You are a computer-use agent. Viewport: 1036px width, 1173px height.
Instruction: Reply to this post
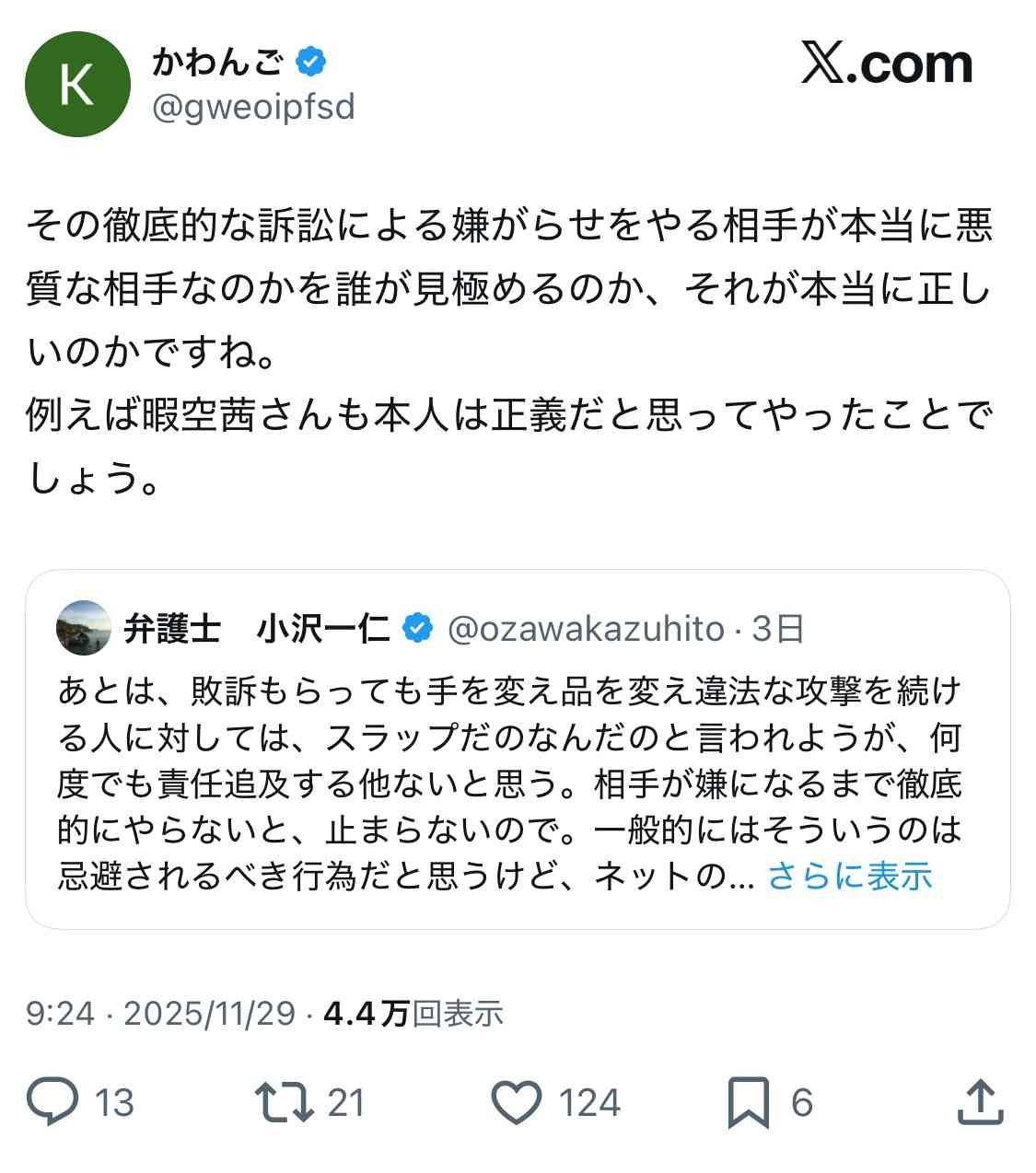tap(53, 1101)
